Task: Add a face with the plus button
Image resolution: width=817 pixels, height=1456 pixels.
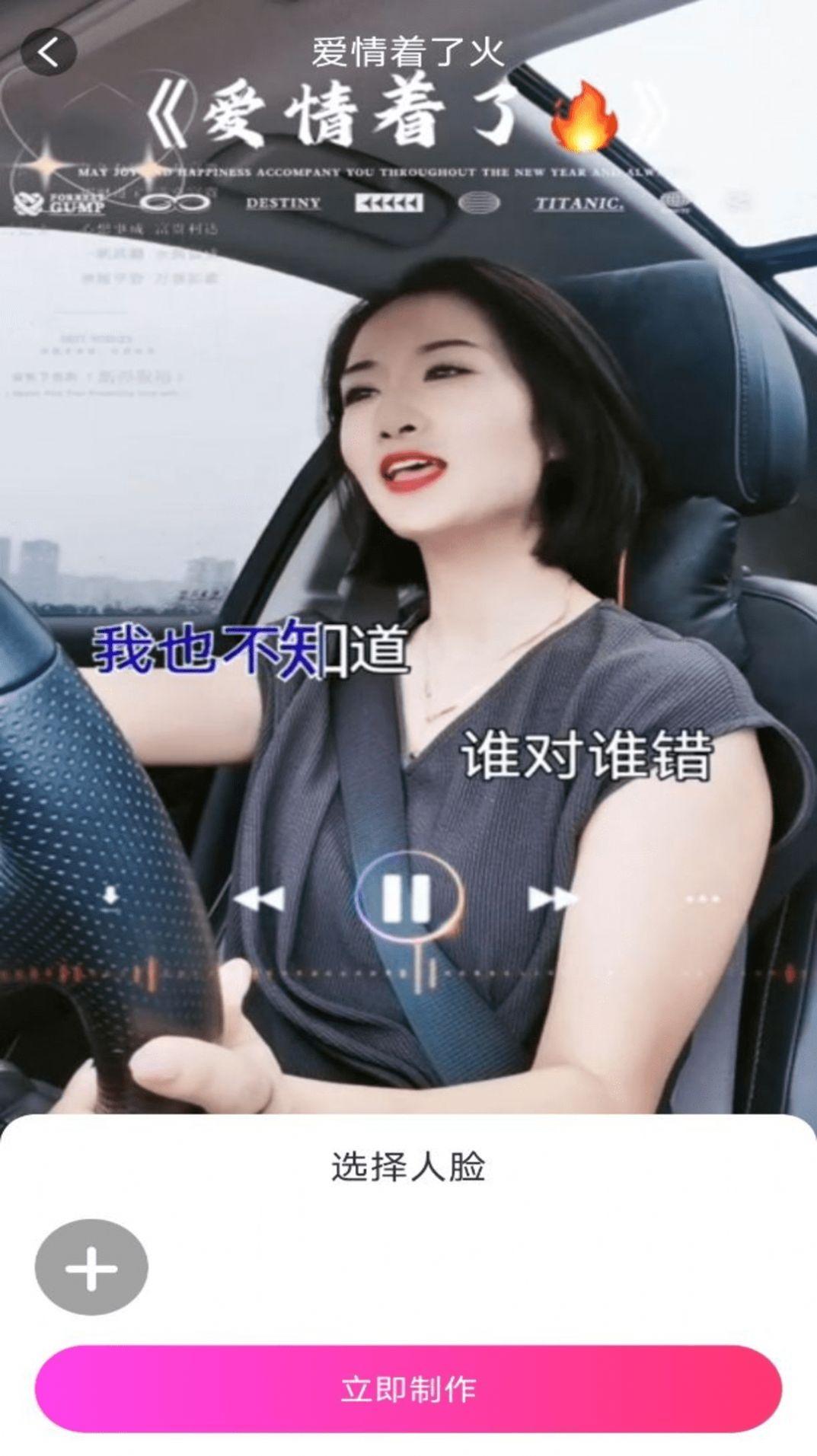Action: [91, 1267]
